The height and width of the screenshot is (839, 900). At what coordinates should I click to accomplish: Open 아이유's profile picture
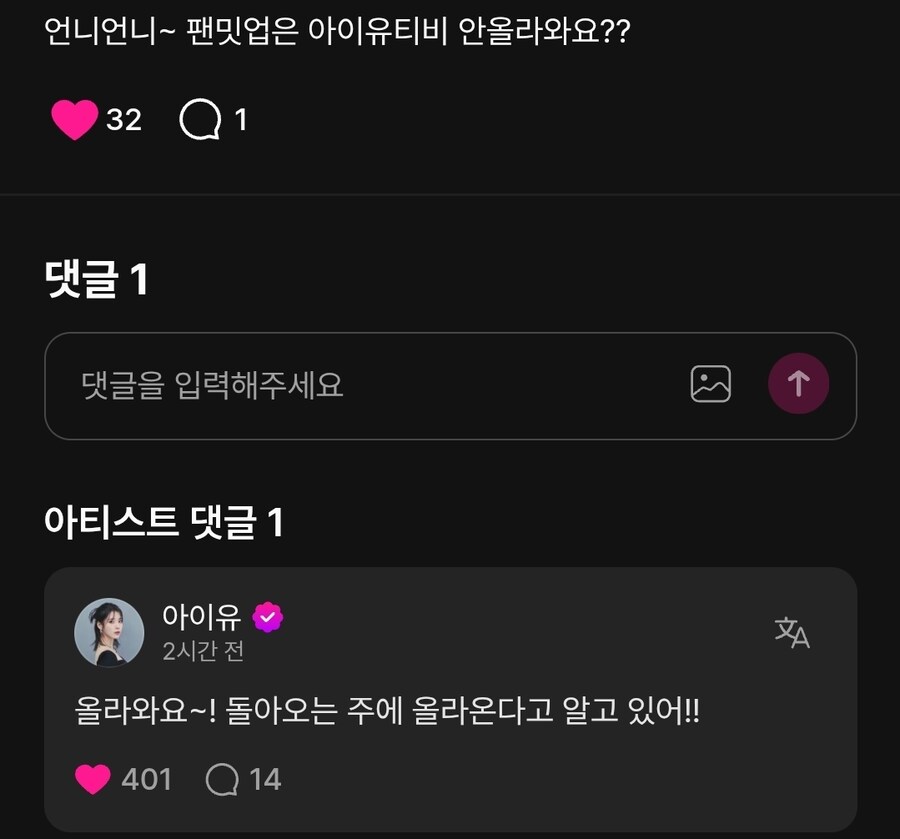point(110,632)
